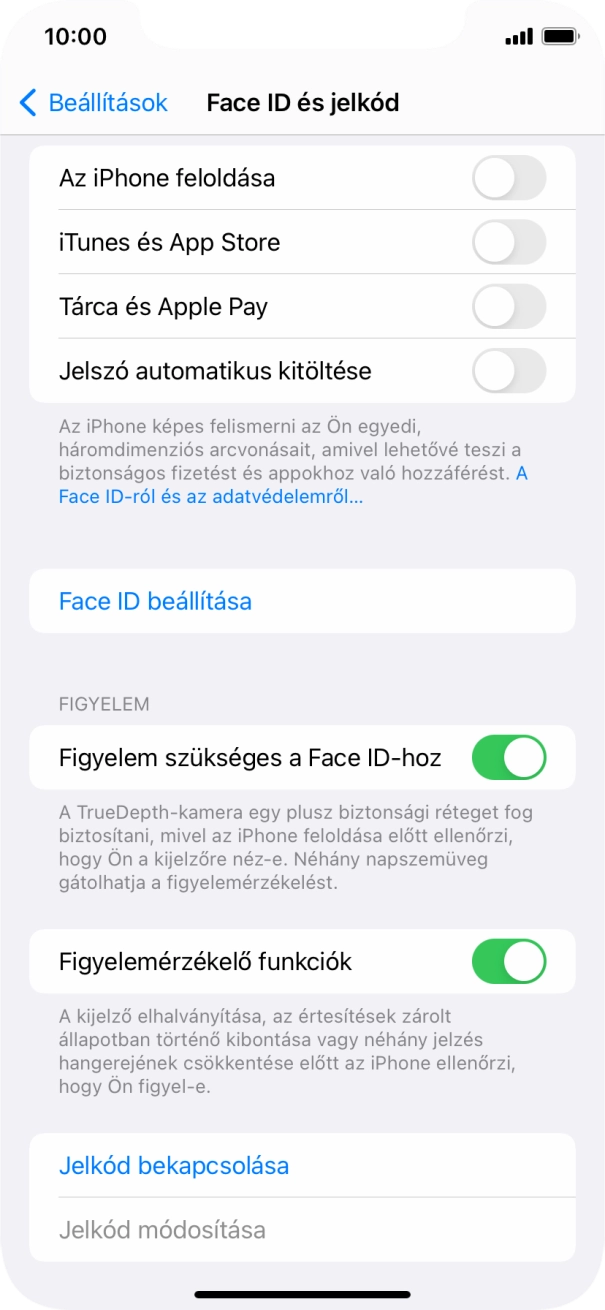The image size is (605, 1310).
Task: Open A Face ID-ról és az adatvédelemről link
Action: pyautogui.click(x=210, y=496)
